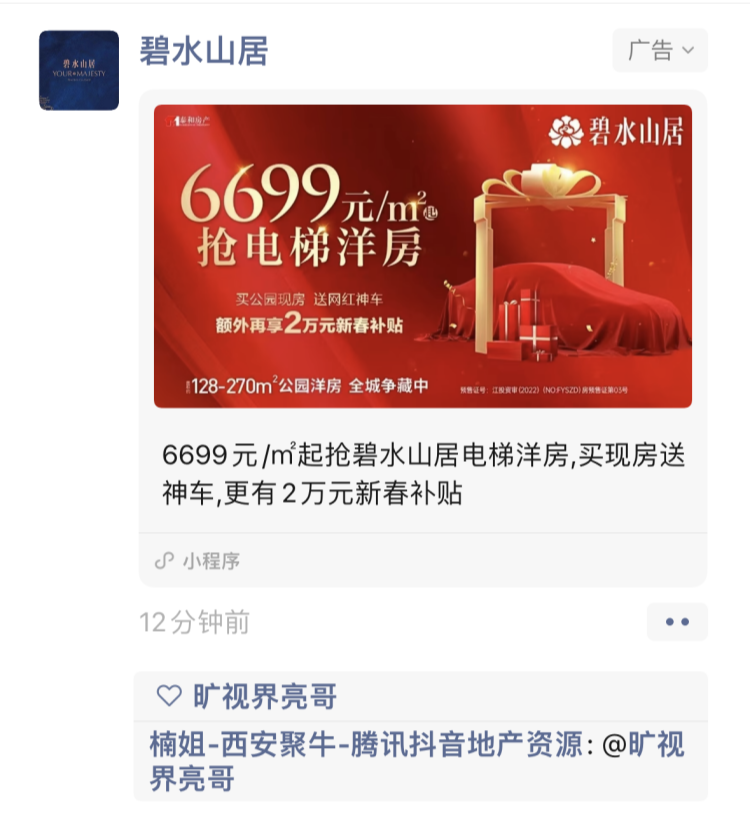The height and width of the screenshot is (832, 750).
Task: Open the like and comment menu
Action: (x=677, y=622)
